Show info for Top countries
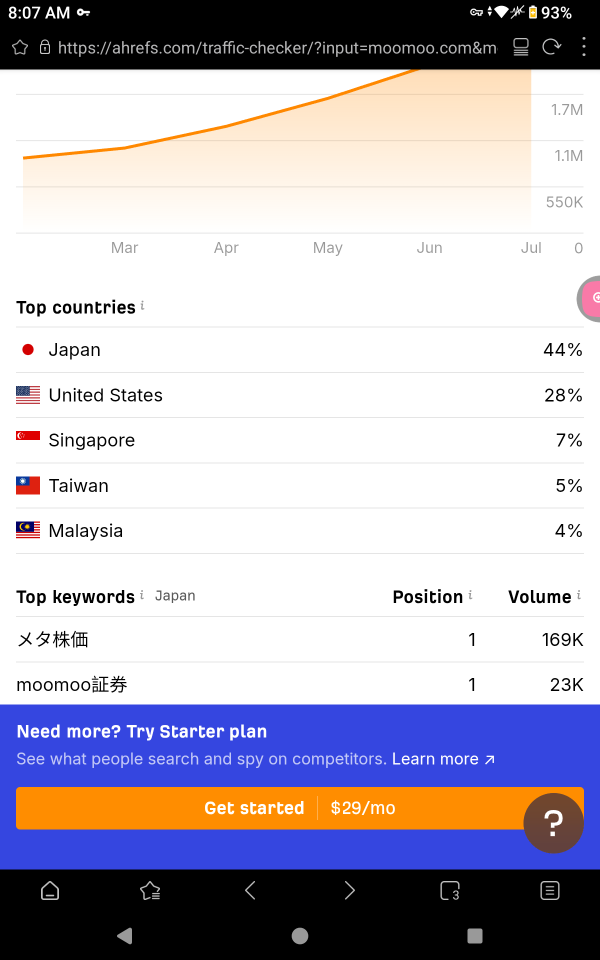This screenshot has width=600, height=960. 142,305
